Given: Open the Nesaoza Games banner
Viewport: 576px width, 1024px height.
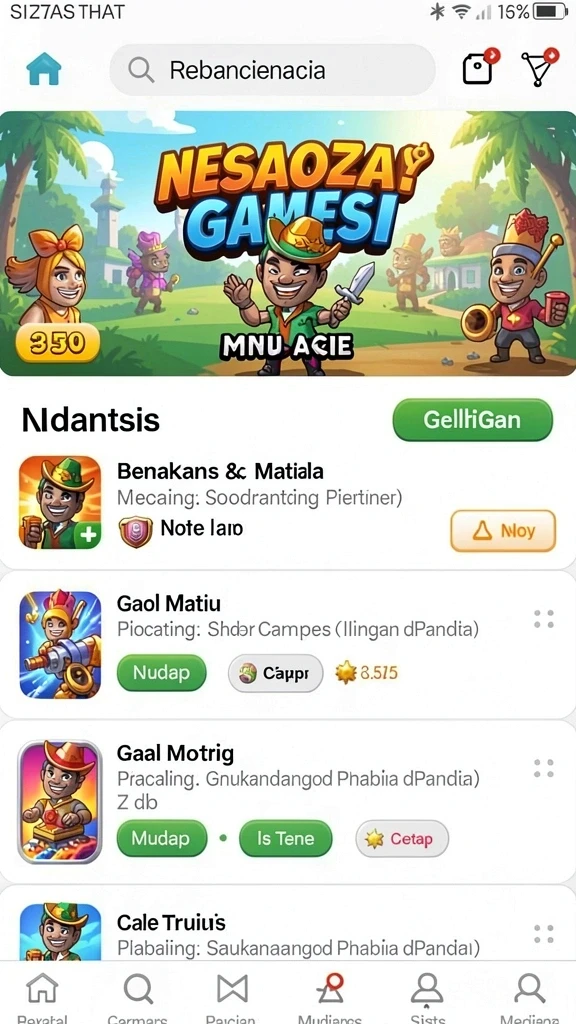Looking at the screenshot, I should tap(288, 243).
